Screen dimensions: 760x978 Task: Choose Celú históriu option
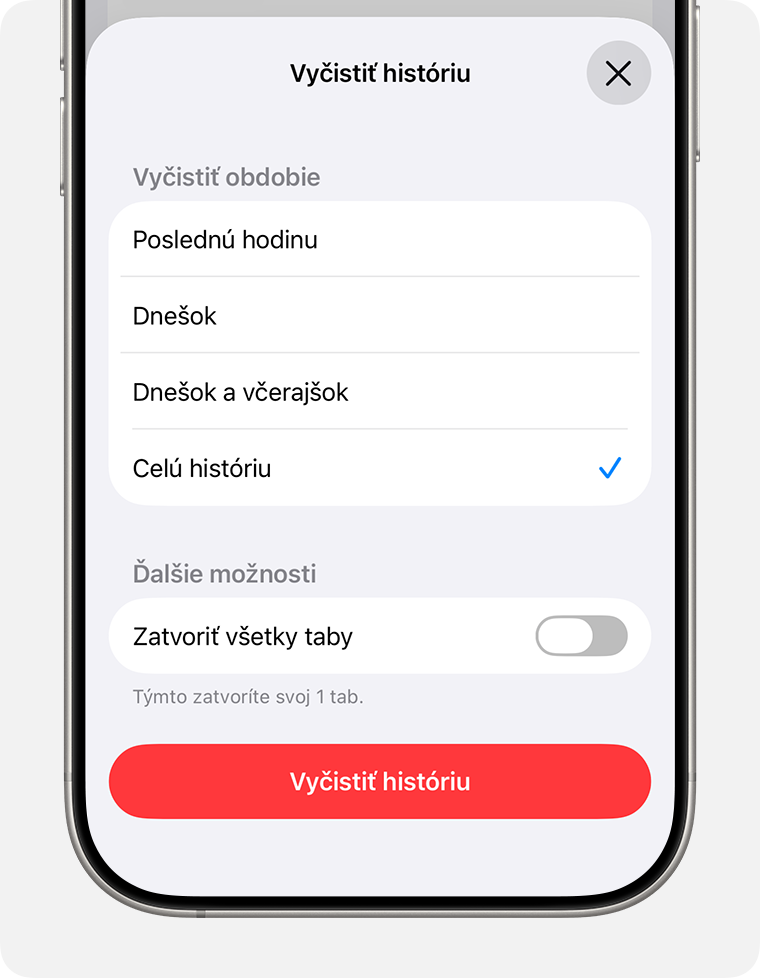[379, 468]
